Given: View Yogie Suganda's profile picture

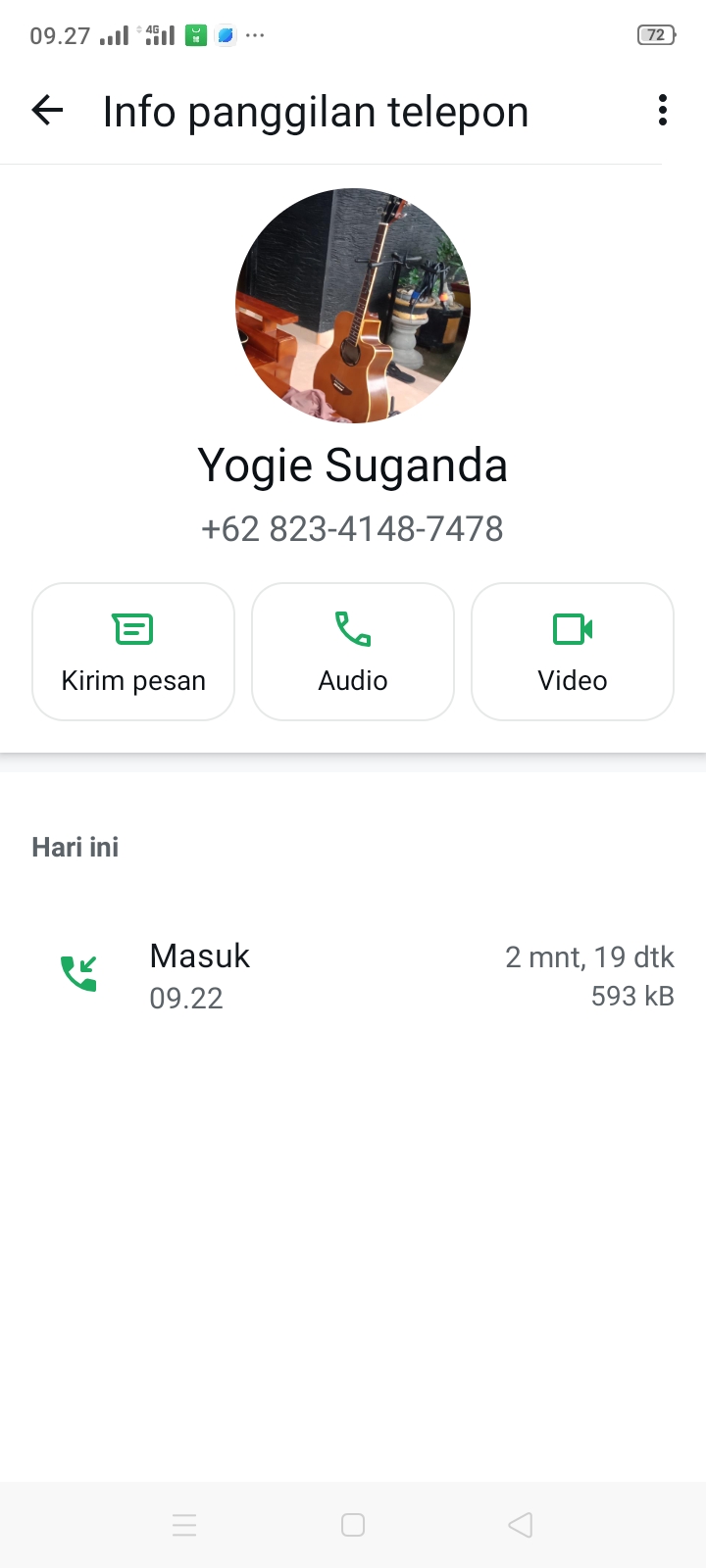Looking at the screenshot, I should (x=353, y=306).
